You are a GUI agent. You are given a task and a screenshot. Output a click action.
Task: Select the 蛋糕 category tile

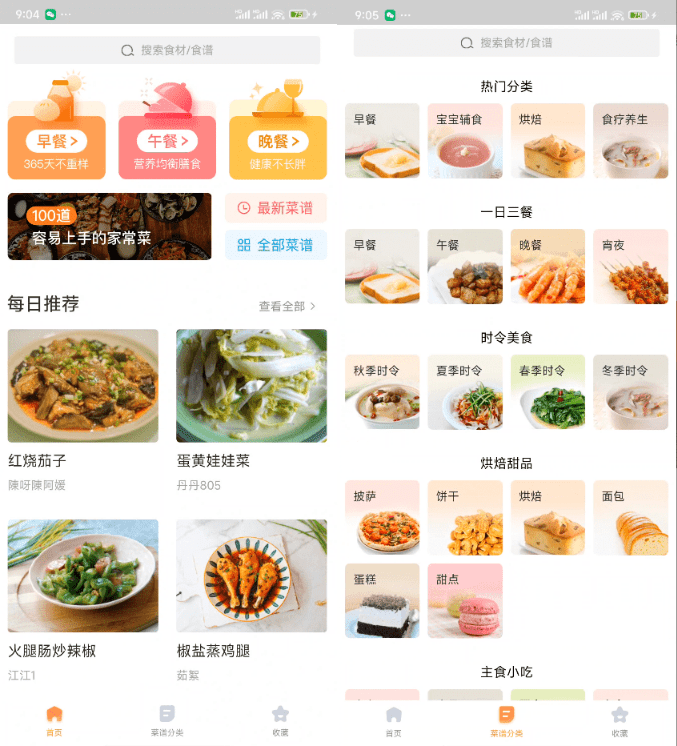click(x=382, y=601)
